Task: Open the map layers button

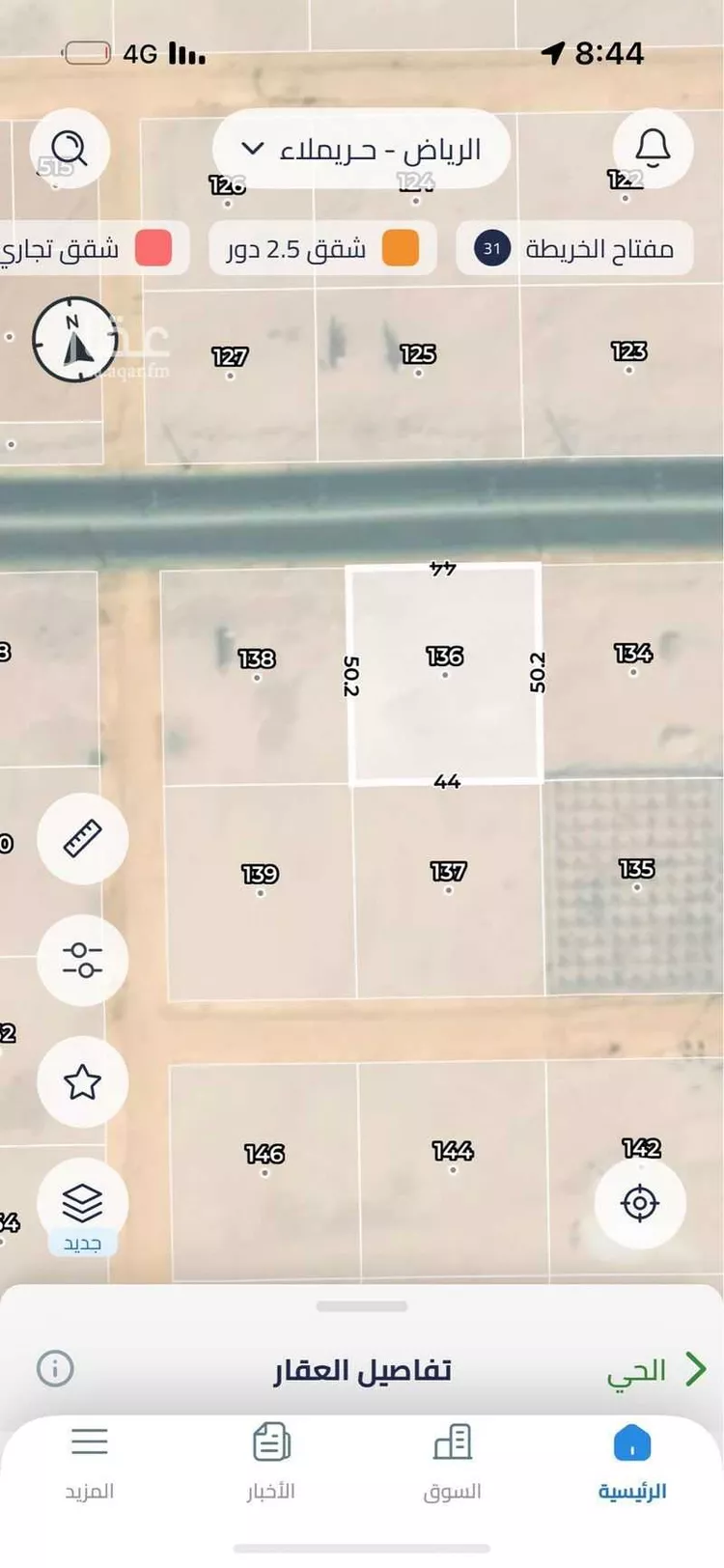Action: pos(83,1203)
